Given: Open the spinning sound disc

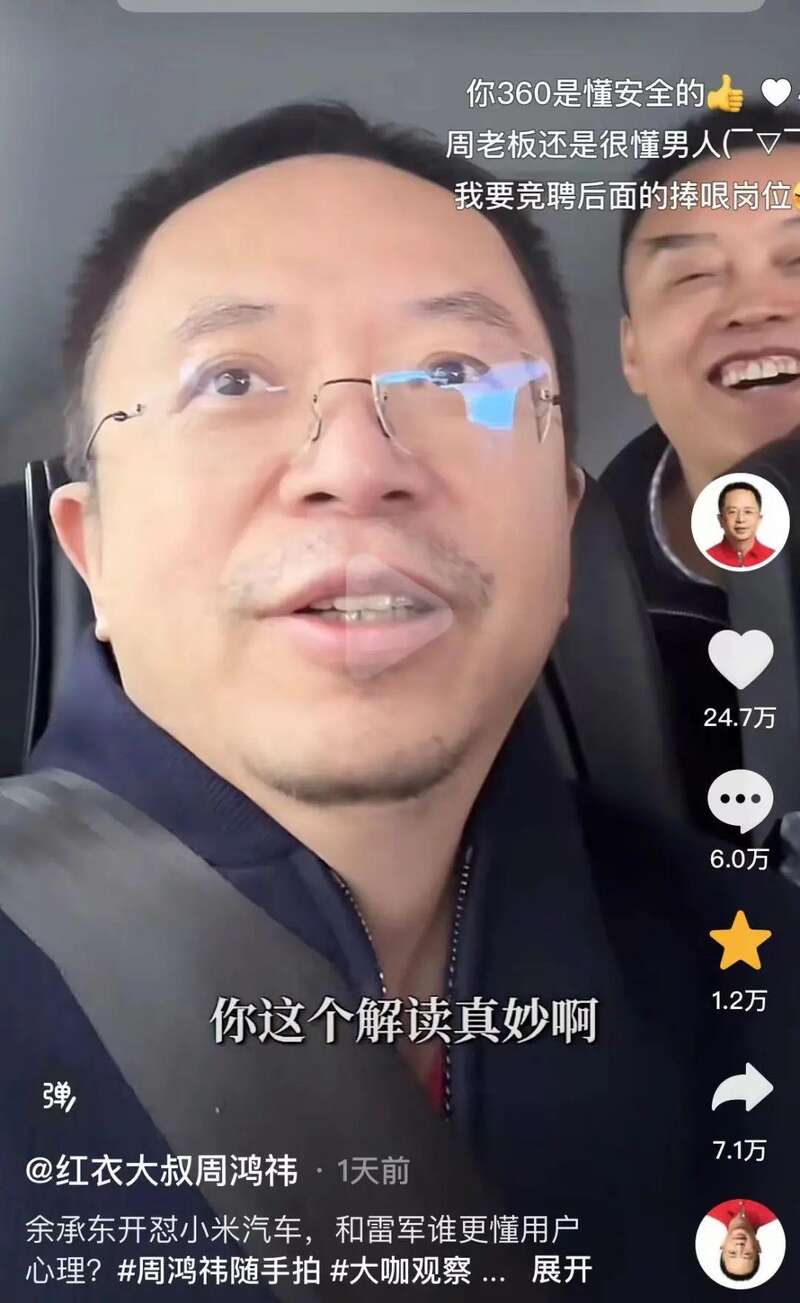Looking at the screenshot, I should 740,1245.
